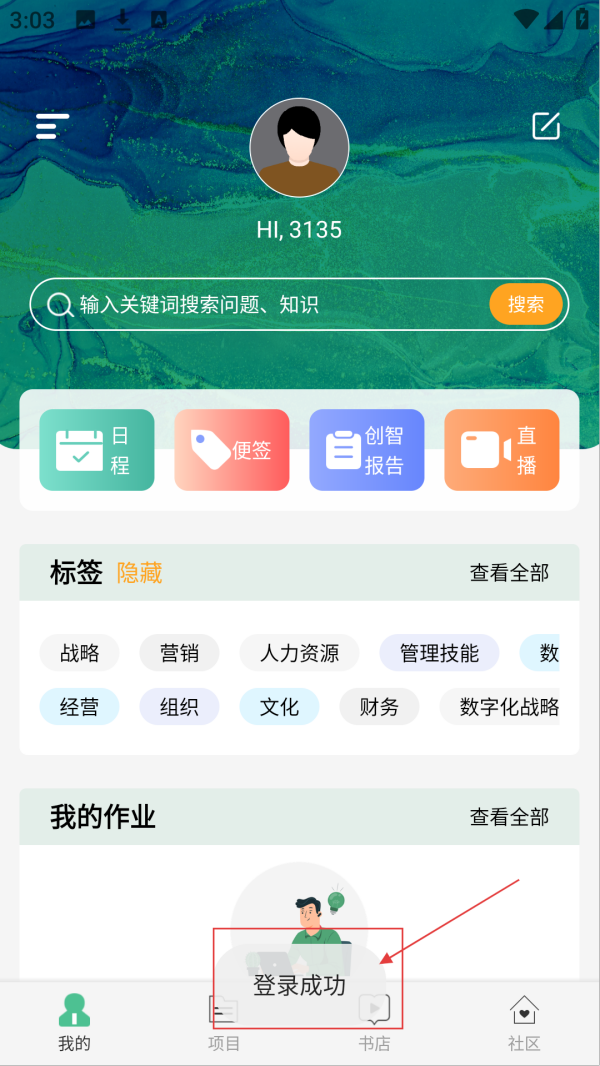Open the profile avatar
Screen dimensions: 600x1066
pos(299,148)
